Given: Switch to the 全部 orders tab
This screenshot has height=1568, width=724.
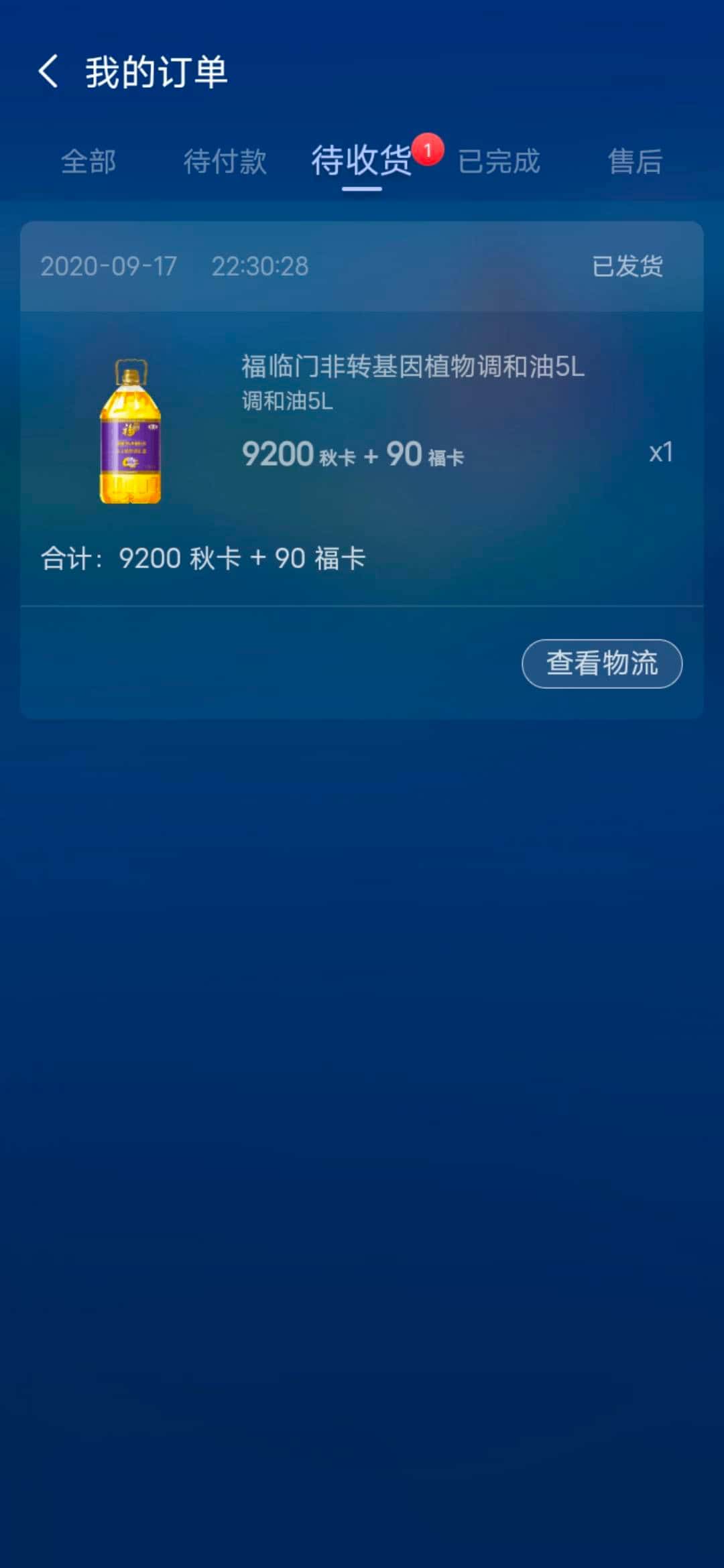Looking at the screenshot, I should point(88,162).
